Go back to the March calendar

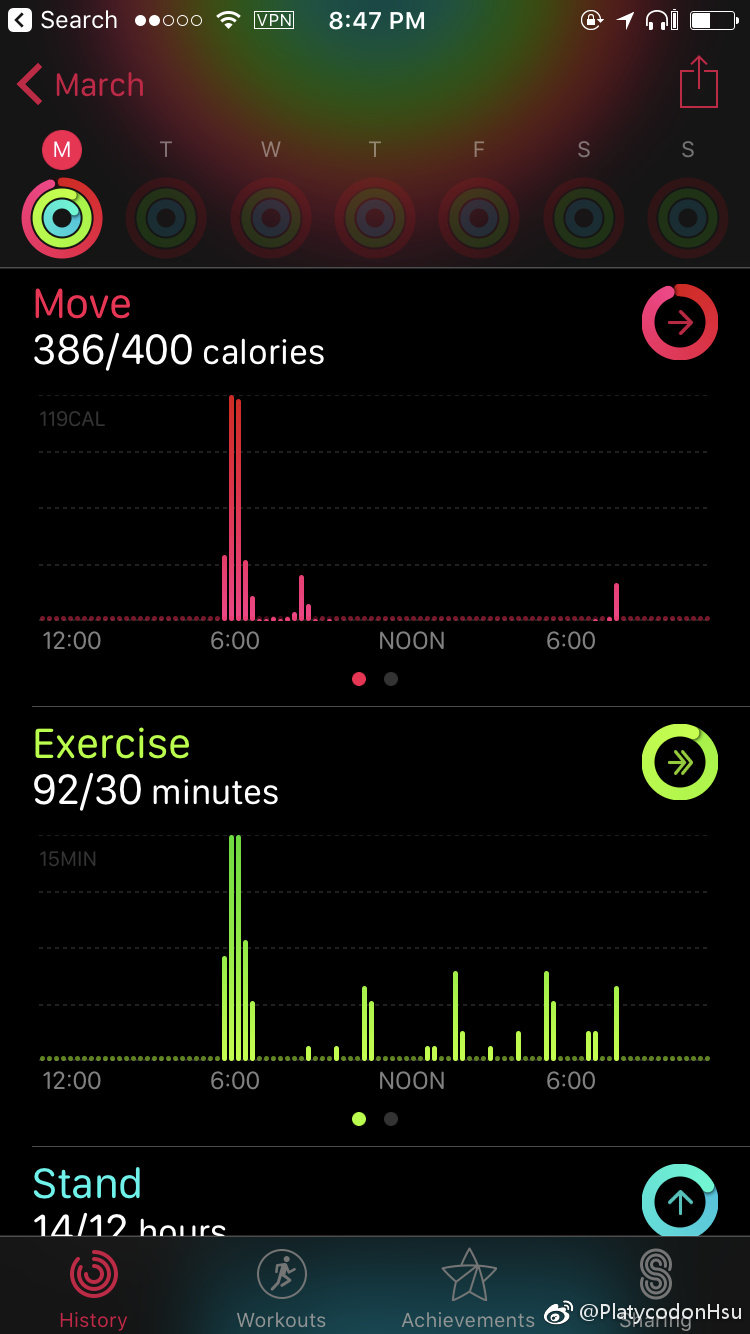click(x=80, y=85)
